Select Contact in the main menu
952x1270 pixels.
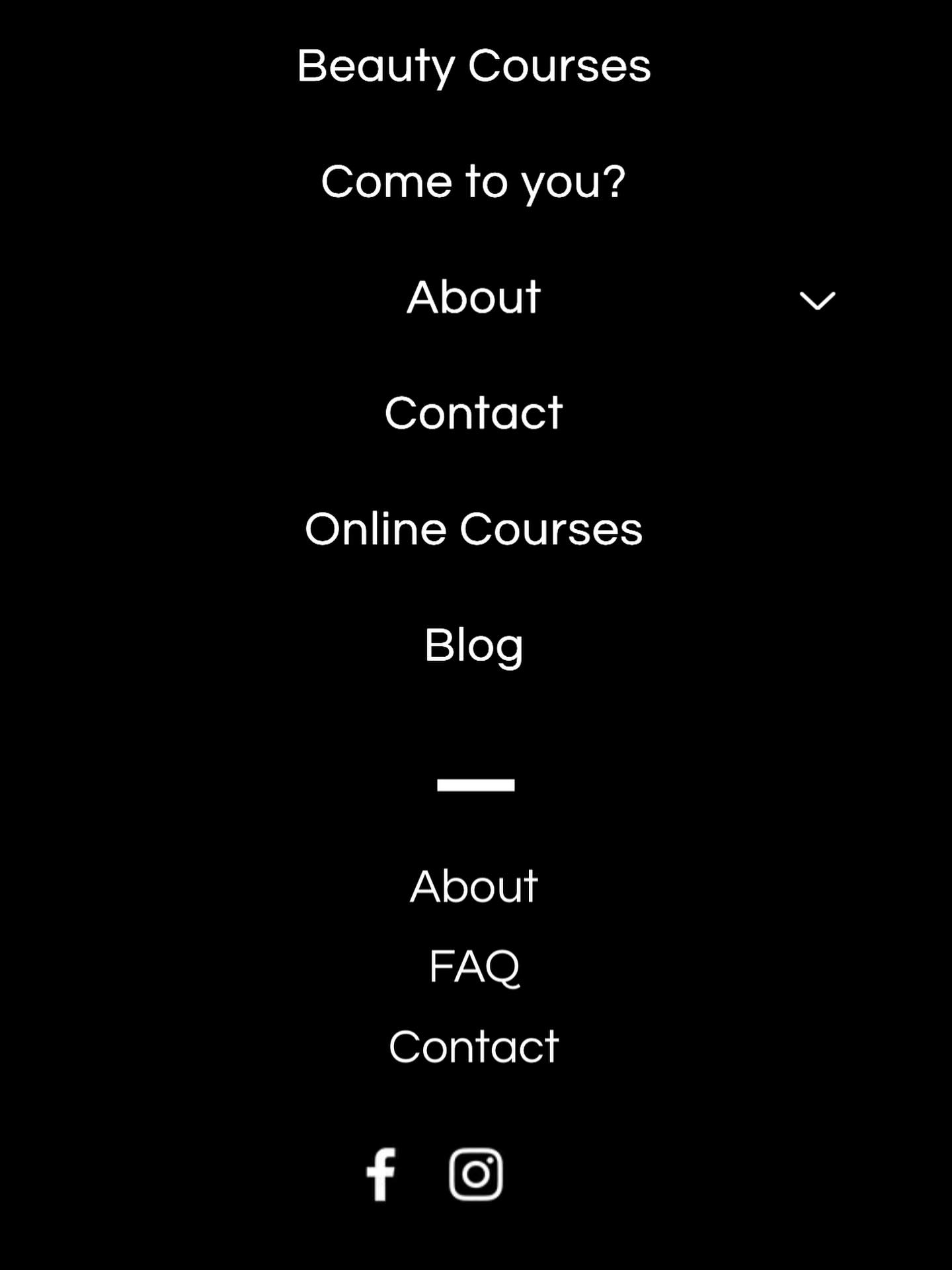tap(474, 411)
